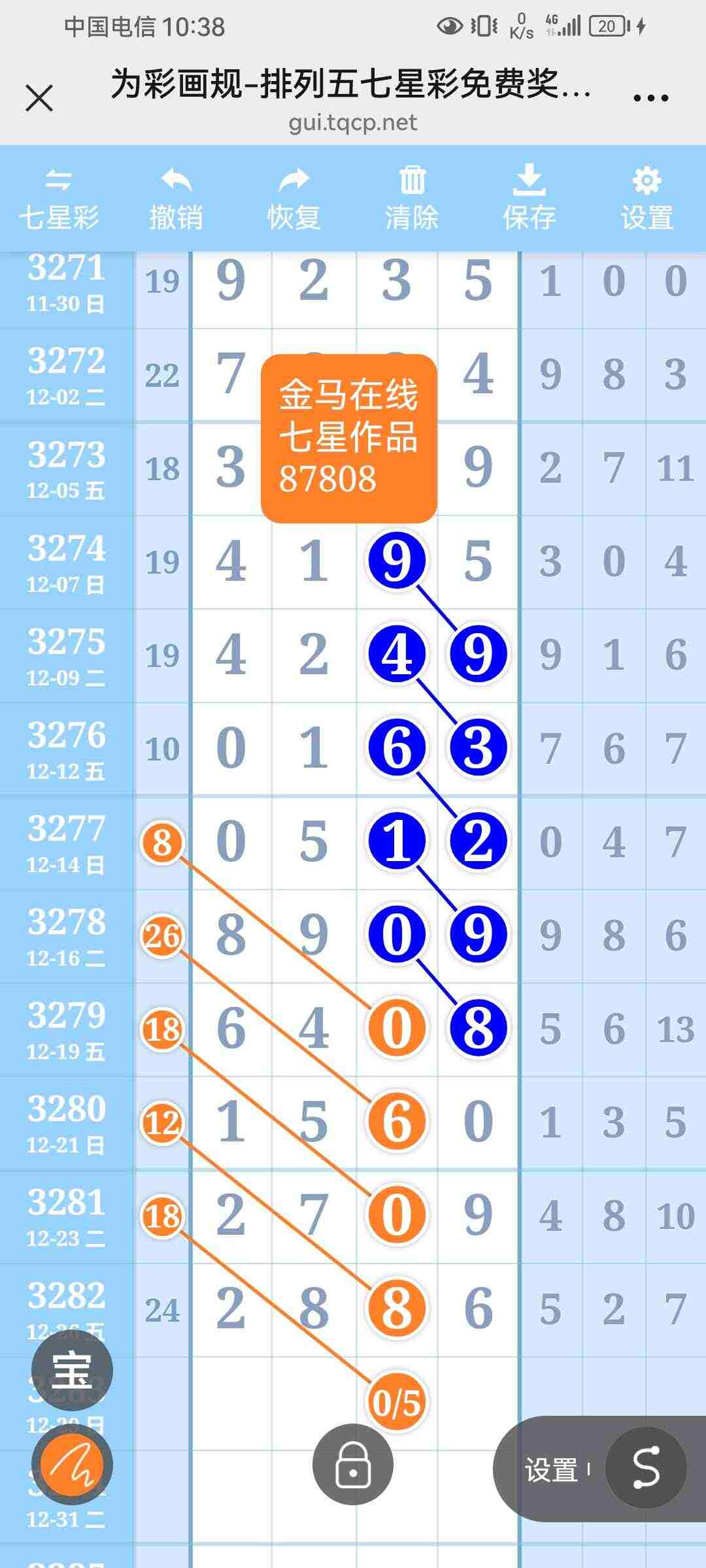Close the web page with X
Screen dimensions: 706x1568
click(39, 99)
